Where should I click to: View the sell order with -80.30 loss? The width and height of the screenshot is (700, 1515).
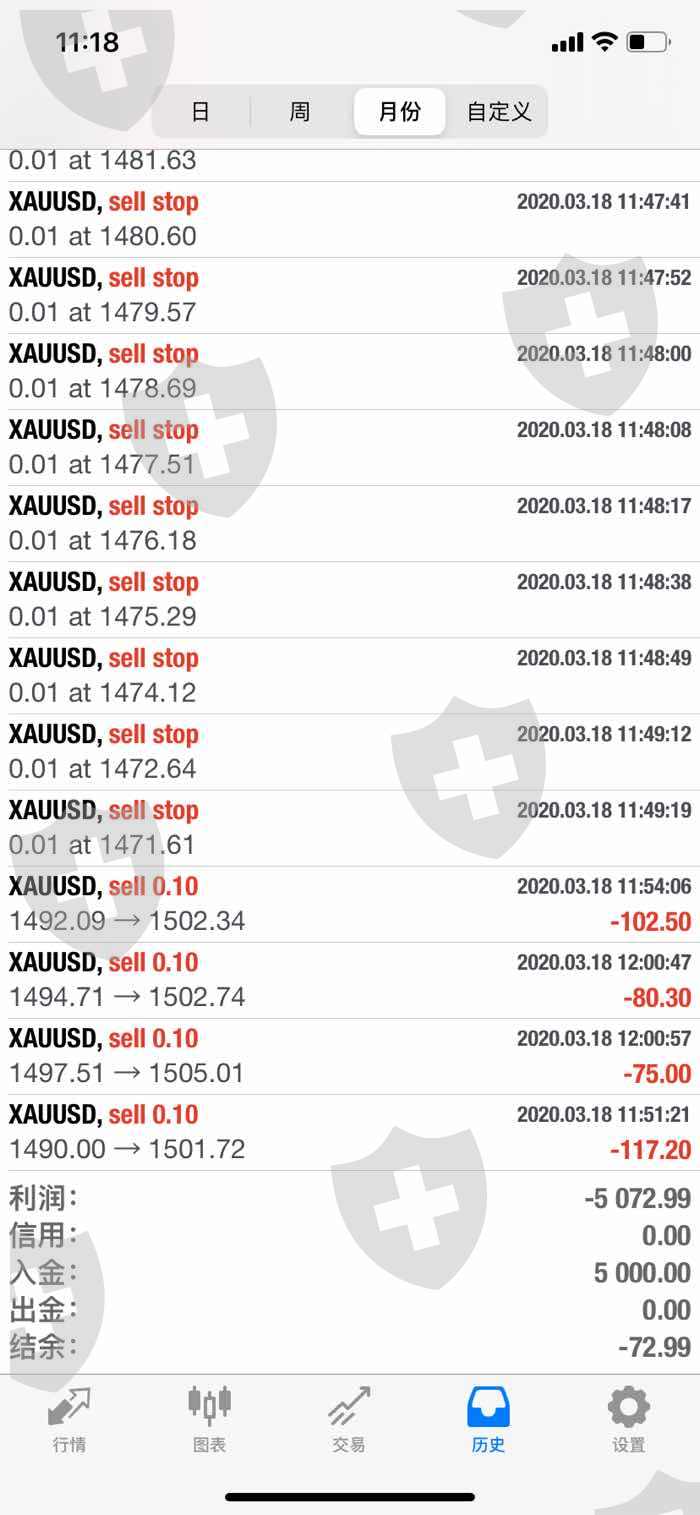(350, 980)
